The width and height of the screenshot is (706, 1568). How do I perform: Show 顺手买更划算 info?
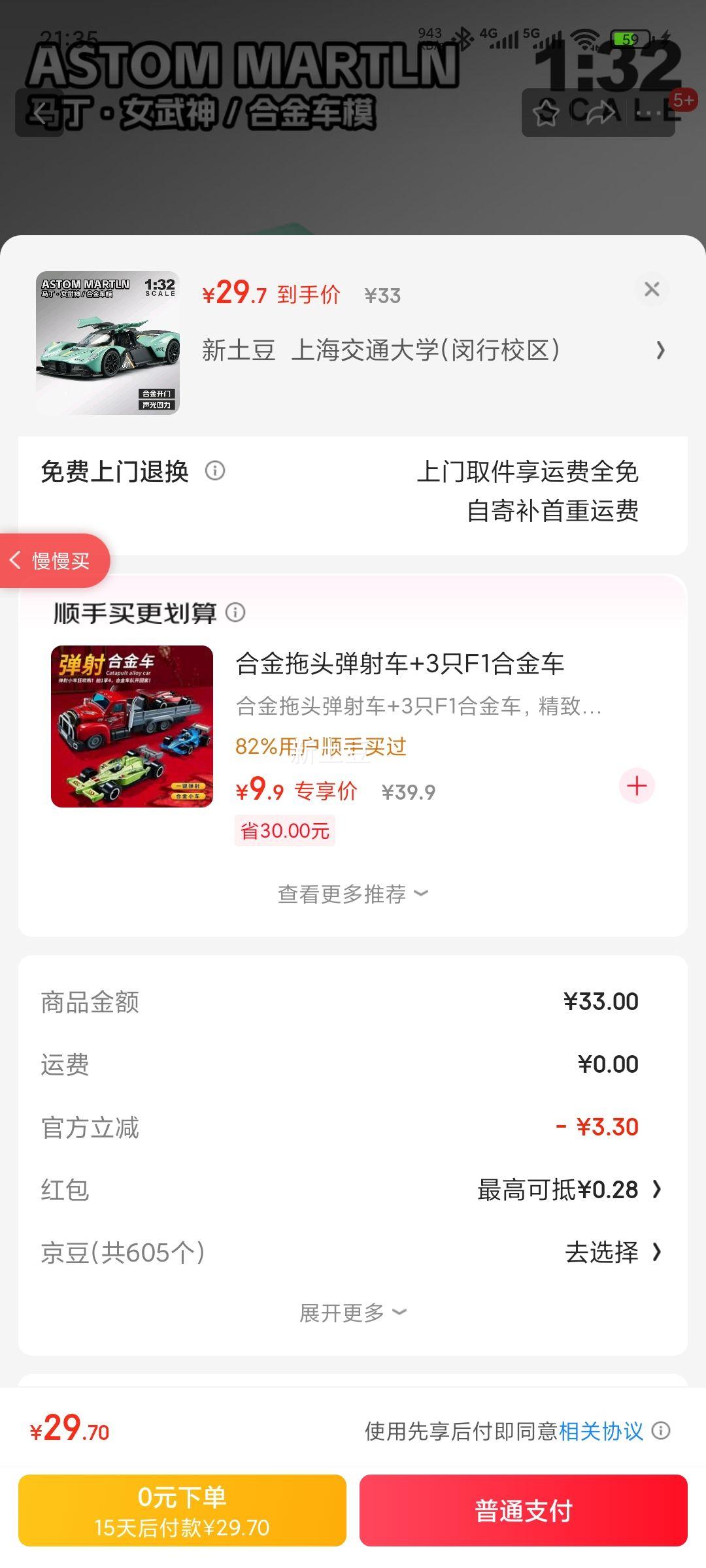point(235,612)
